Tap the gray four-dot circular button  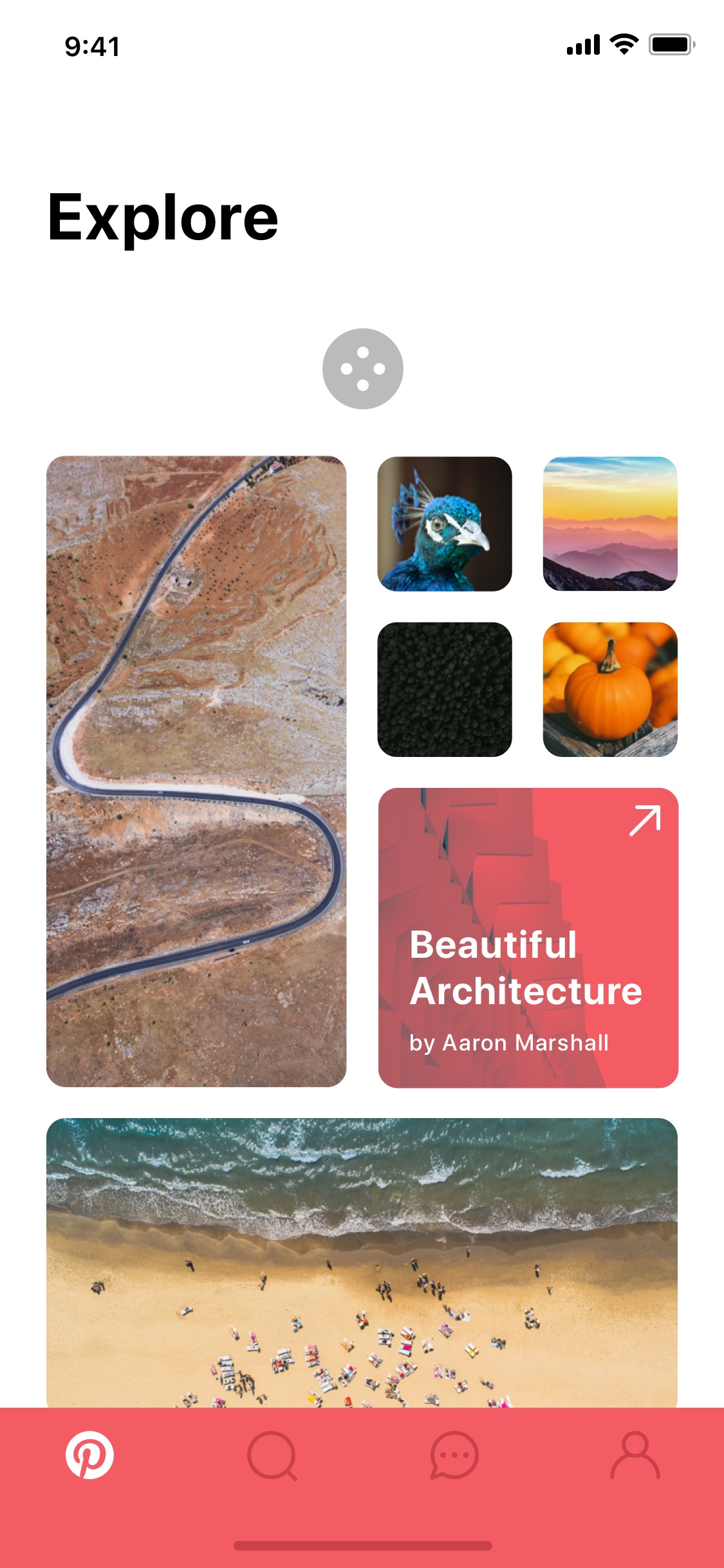pyautogui.click(x=362, y=369)
